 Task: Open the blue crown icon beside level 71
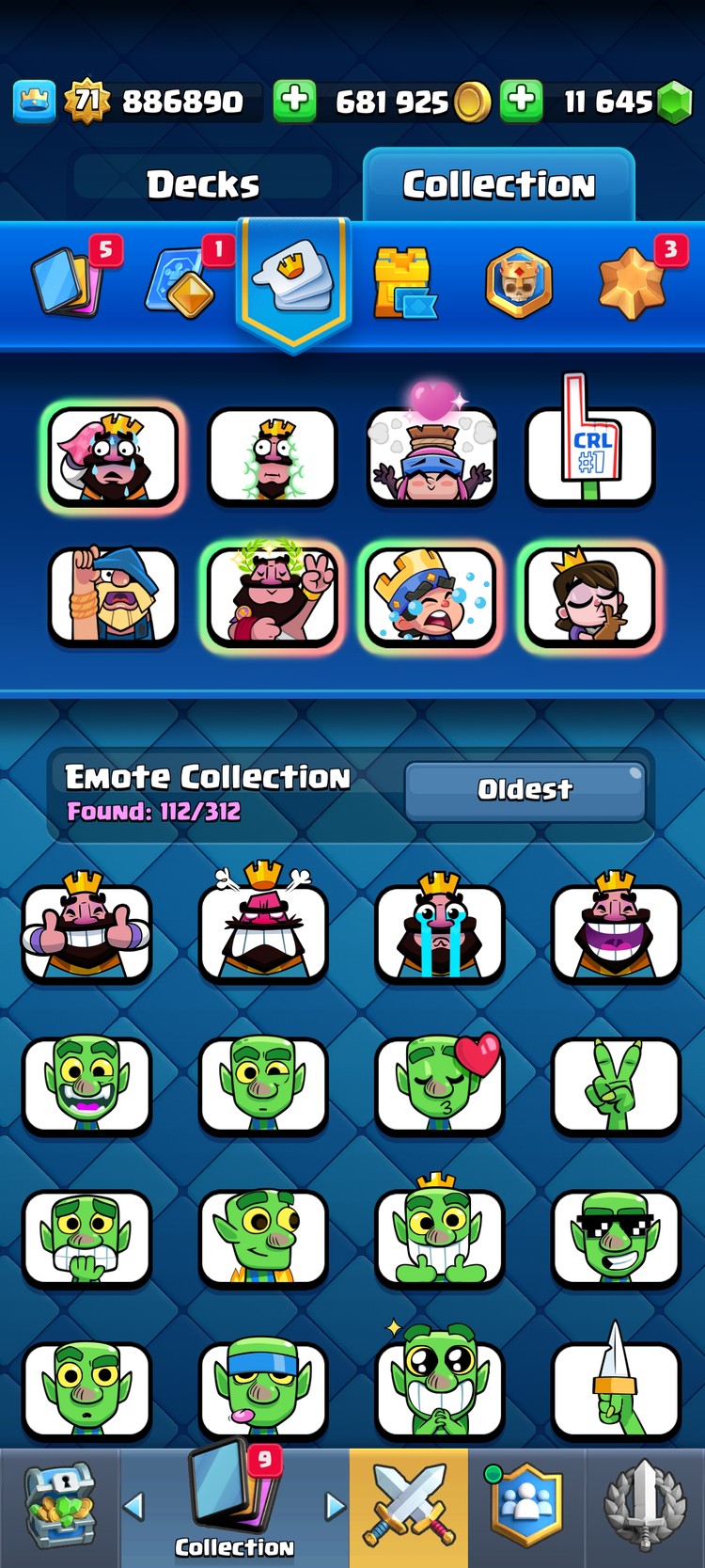[x=35, y=102]
